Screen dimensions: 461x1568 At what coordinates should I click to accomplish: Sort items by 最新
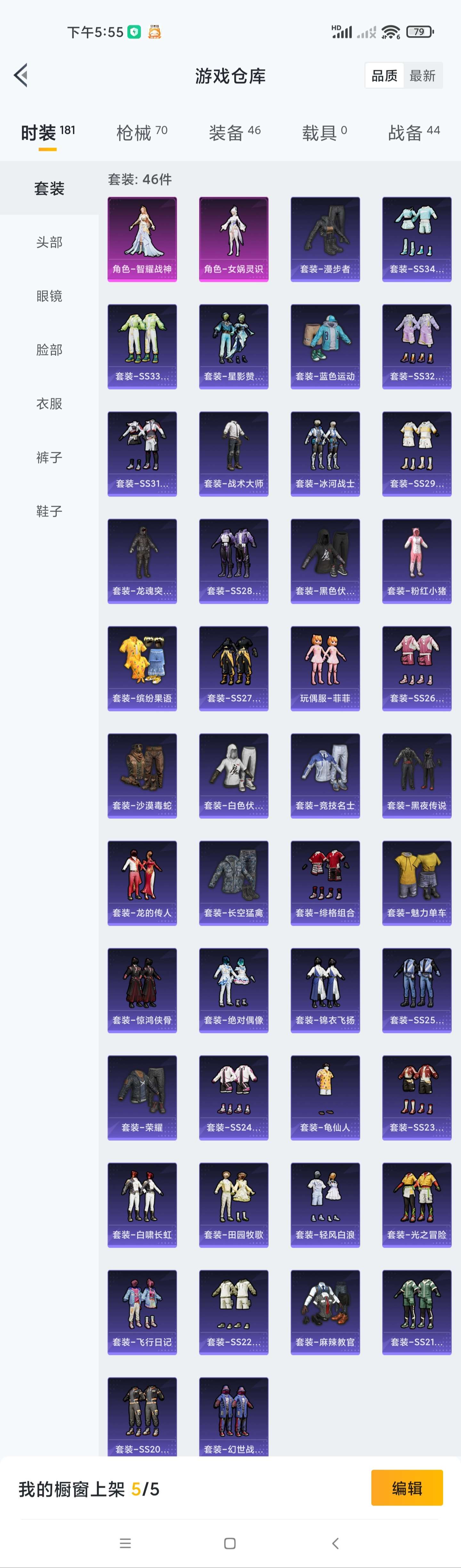(x=422, y=76)
